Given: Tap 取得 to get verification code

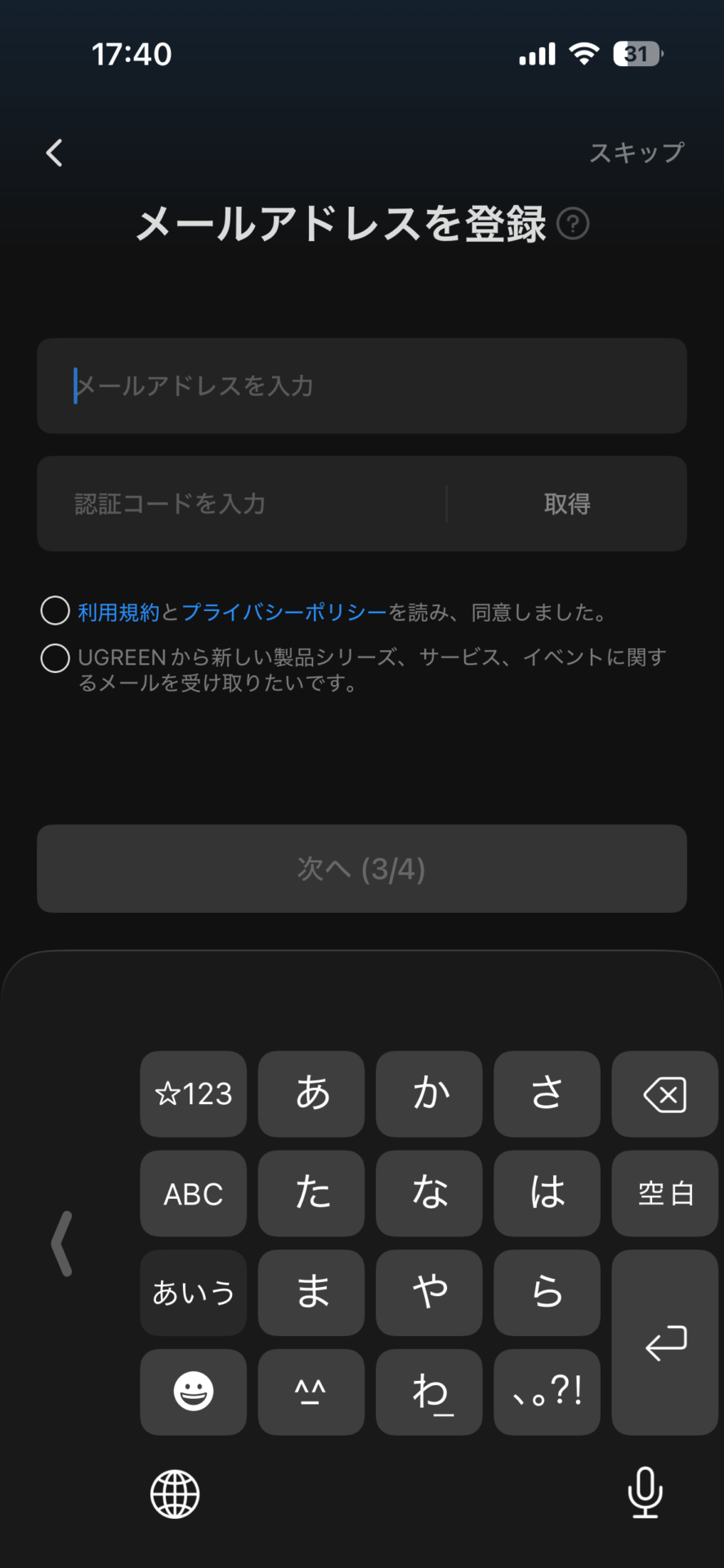Looking at the screenshot, I should tap(567, 504).
